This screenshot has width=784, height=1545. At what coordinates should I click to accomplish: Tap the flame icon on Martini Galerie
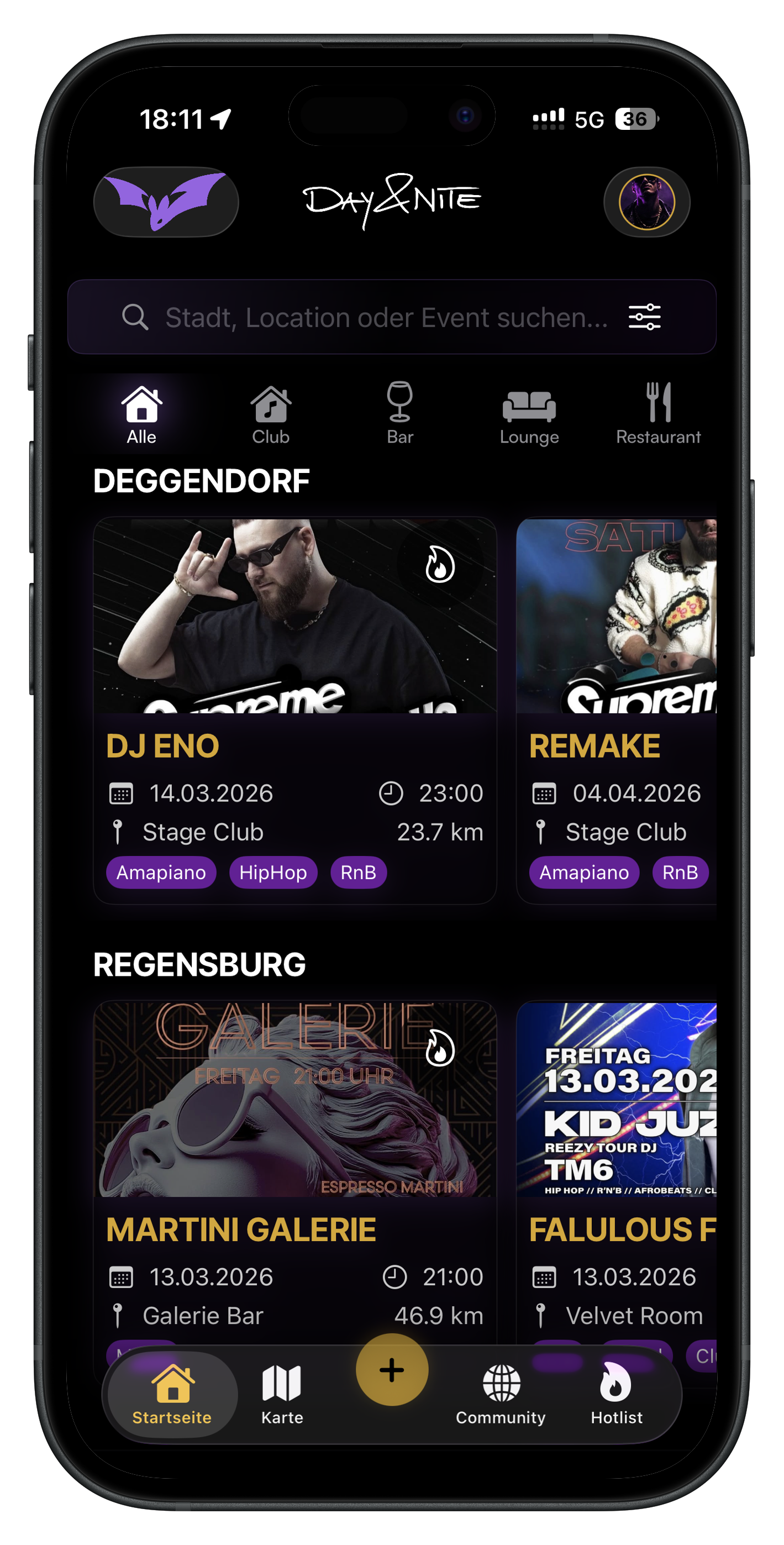440,1049
